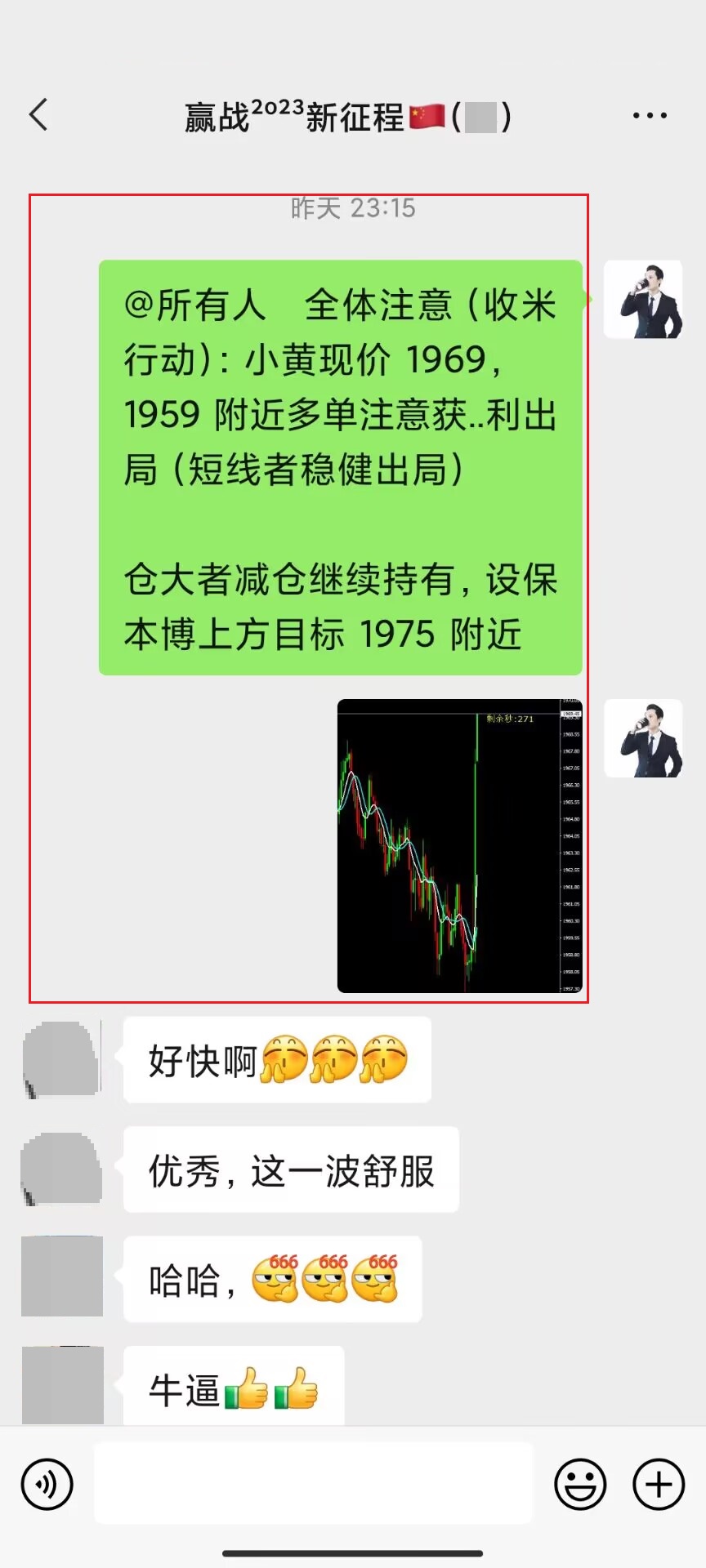This screenshot has height=1568, width=706.
Task: Tap sender avatar beside the chart image
Action: point(643,738)
